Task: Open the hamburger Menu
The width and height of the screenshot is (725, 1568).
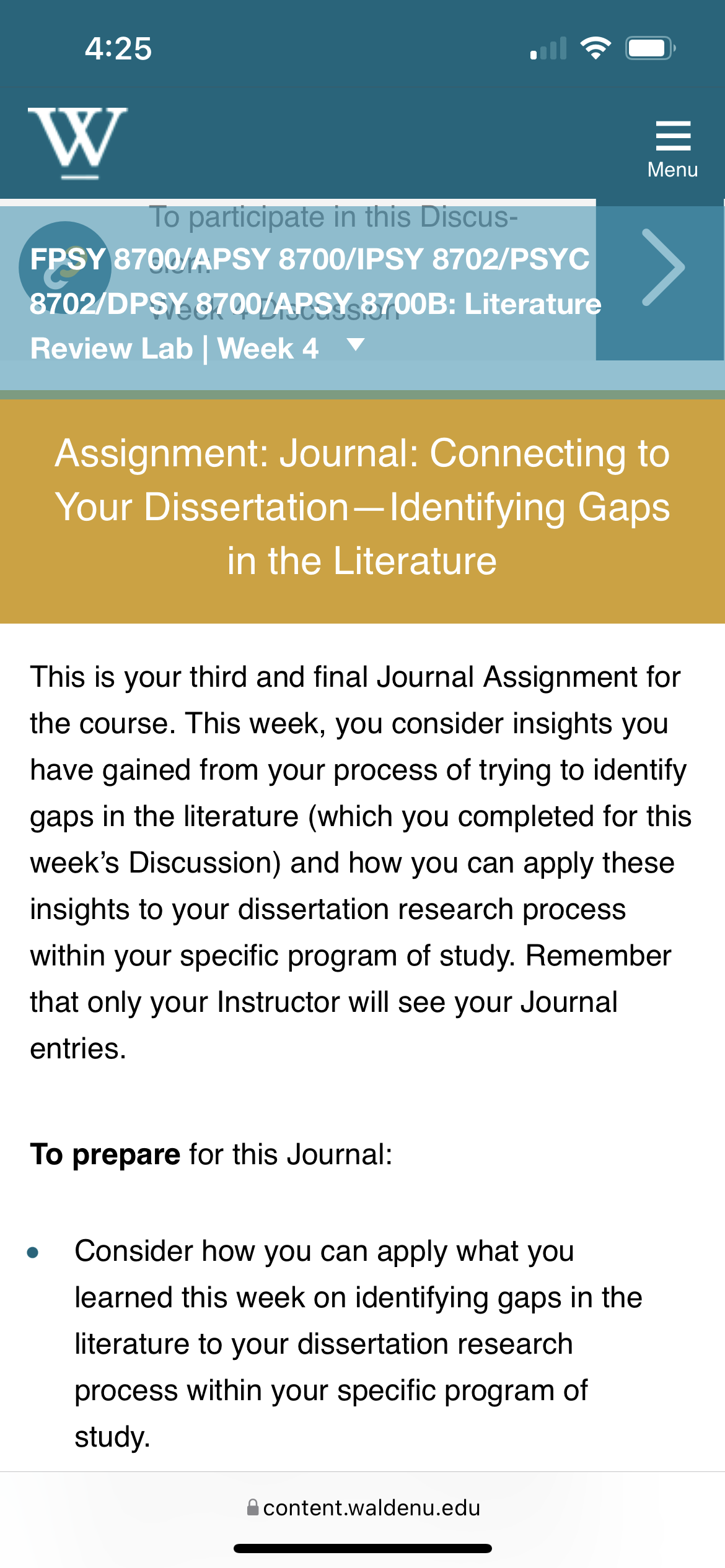Action: click(672, 150)
